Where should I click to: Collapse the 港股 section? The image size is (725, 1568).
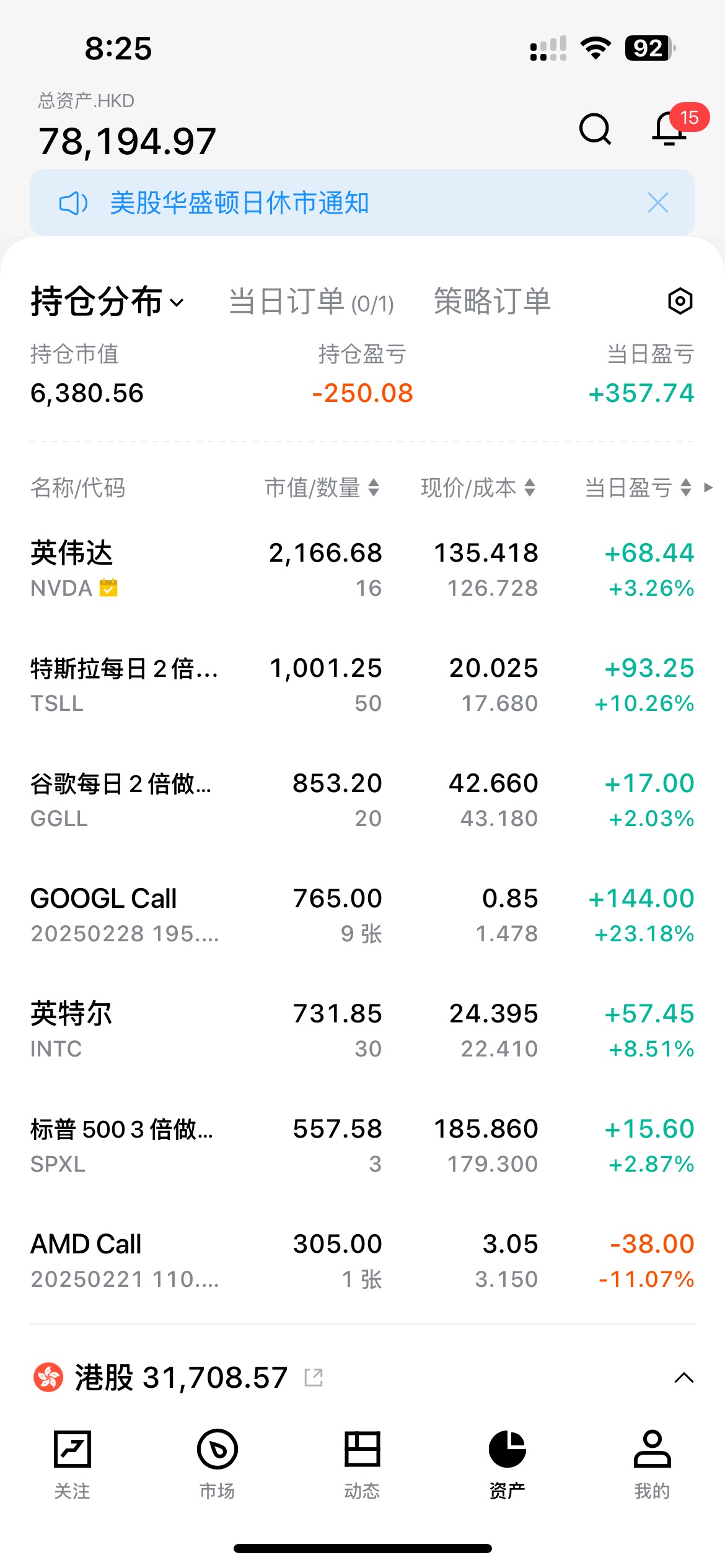683,1378
